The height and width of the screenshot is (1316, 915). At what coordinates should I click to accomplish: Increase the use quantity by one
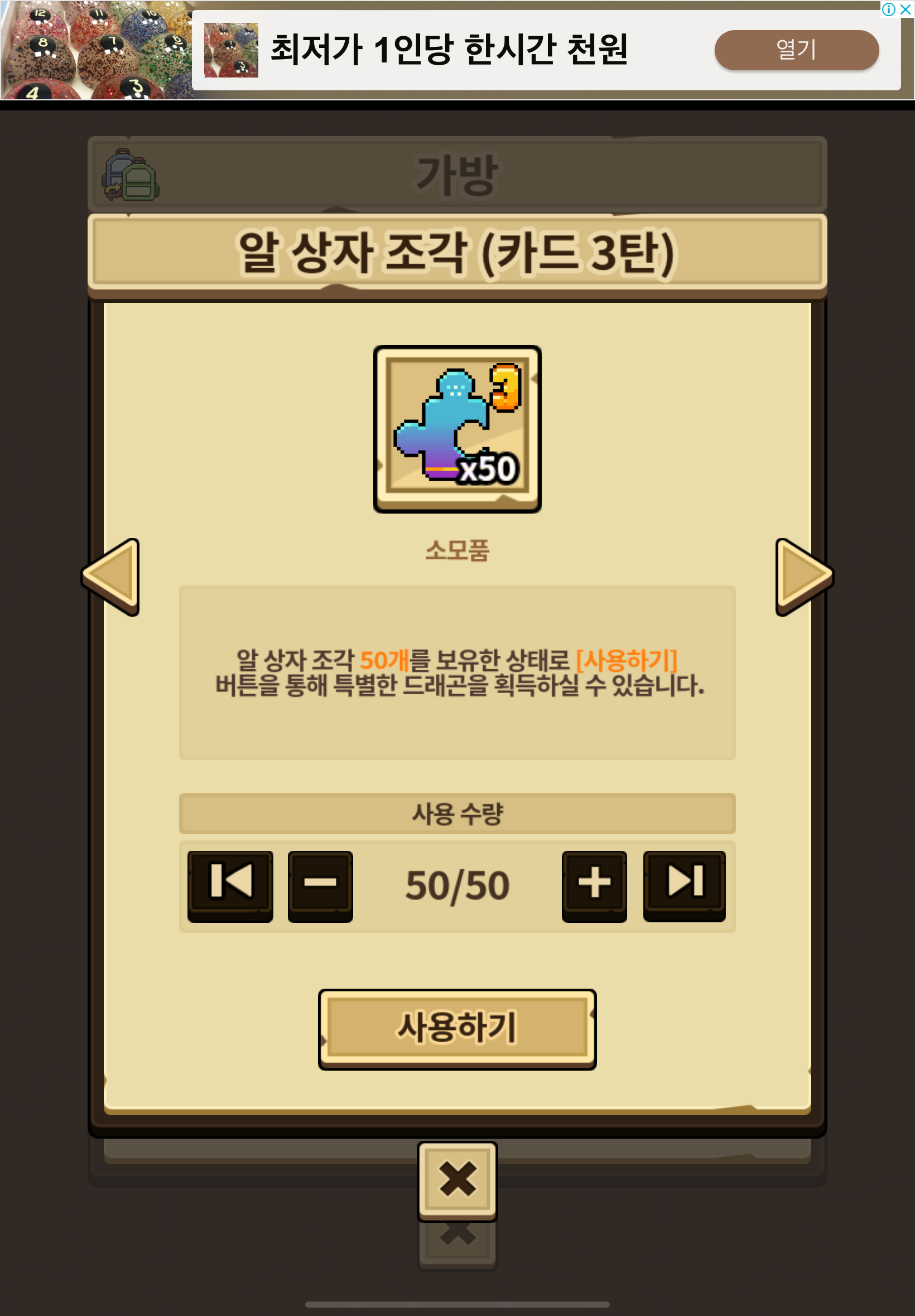[594, 886]
